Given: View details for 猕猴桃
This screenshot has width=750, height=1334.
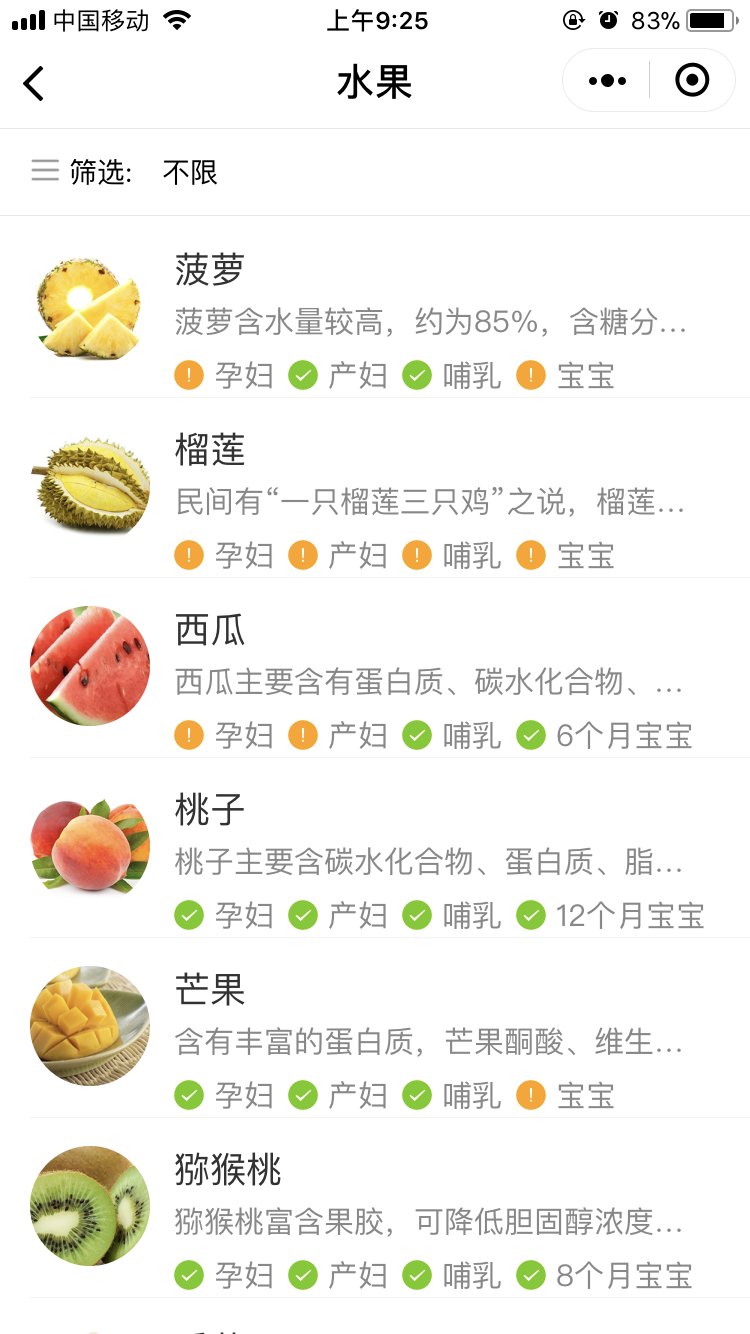Looking at the screenshot, I should pyautogui.click(x=375, y=1208).
